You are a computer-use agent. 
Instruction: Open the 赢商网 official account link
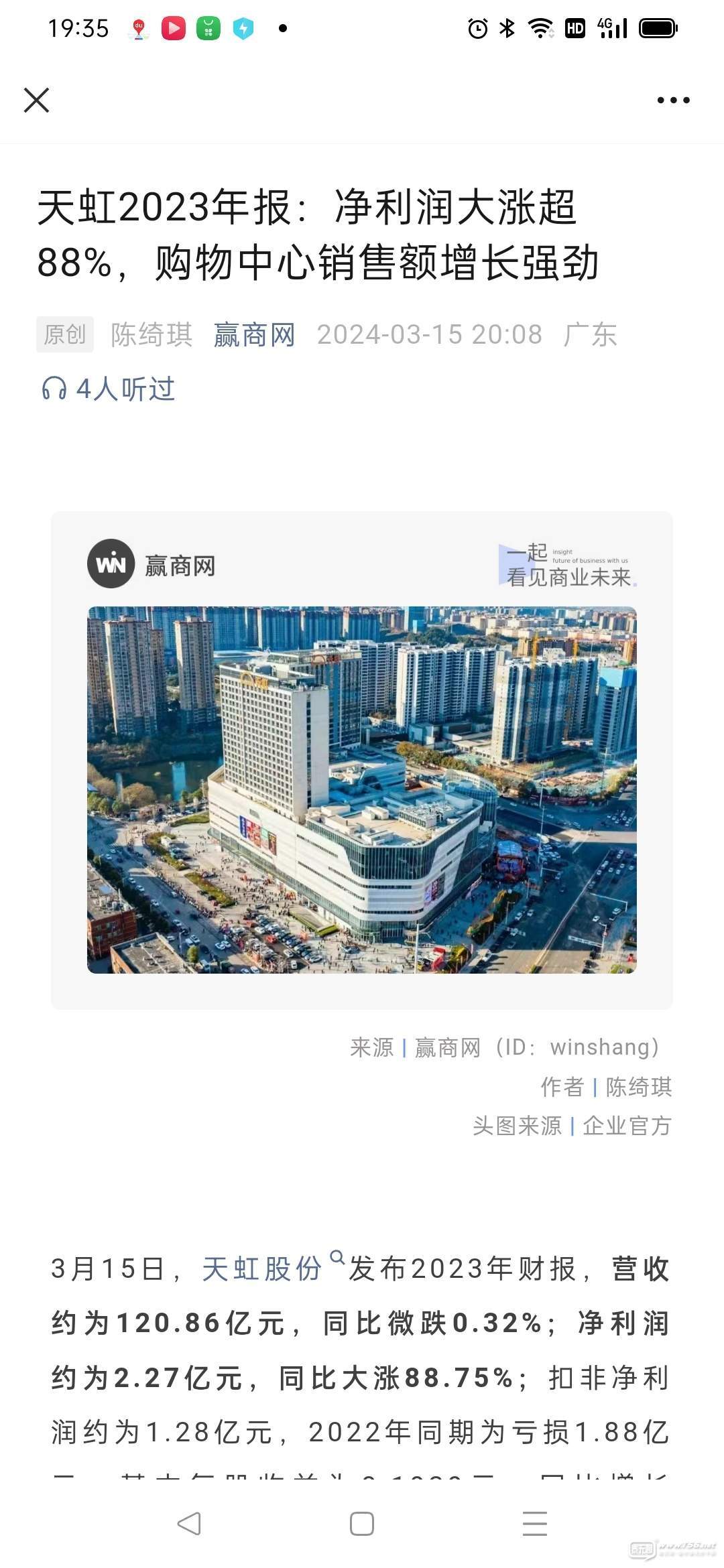point(254,334)
